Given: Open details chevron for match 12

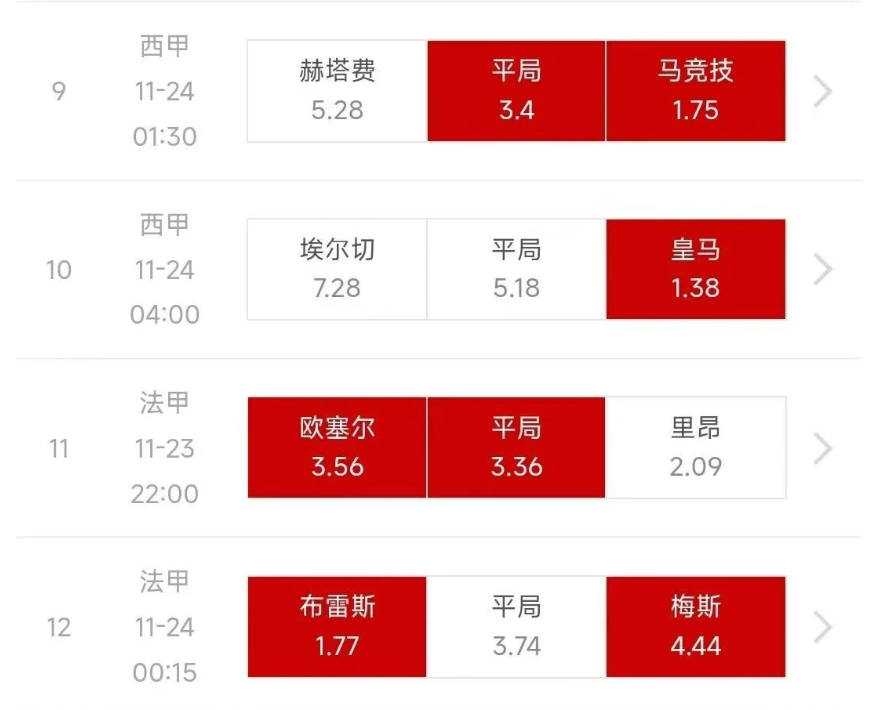Looking at the screenshot, I should (823, 627).
